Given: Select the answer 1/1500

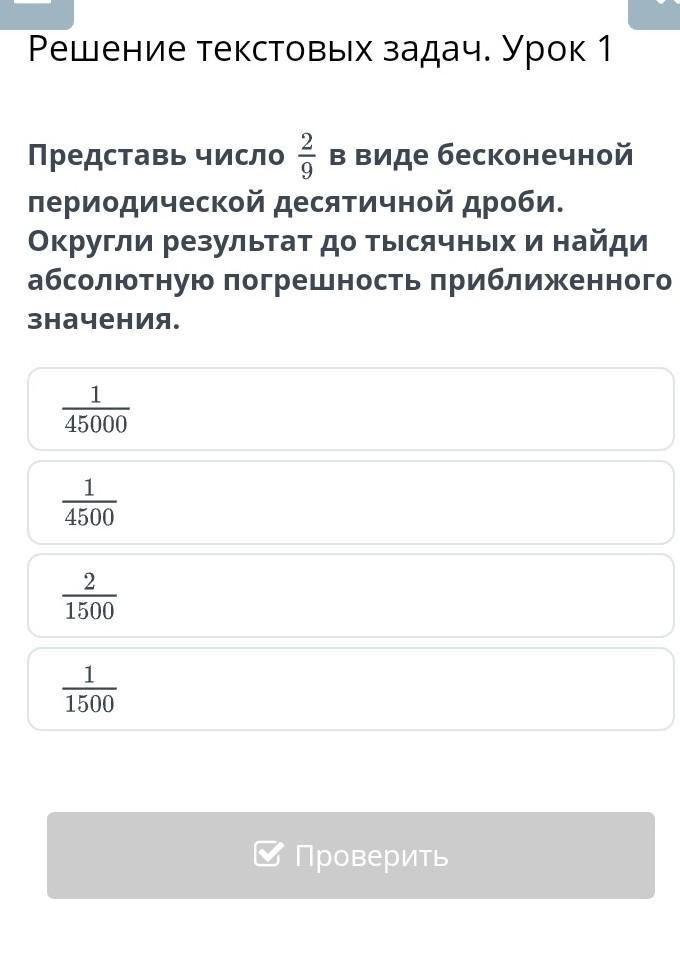Looking at the screenshot, I should 351,689.
